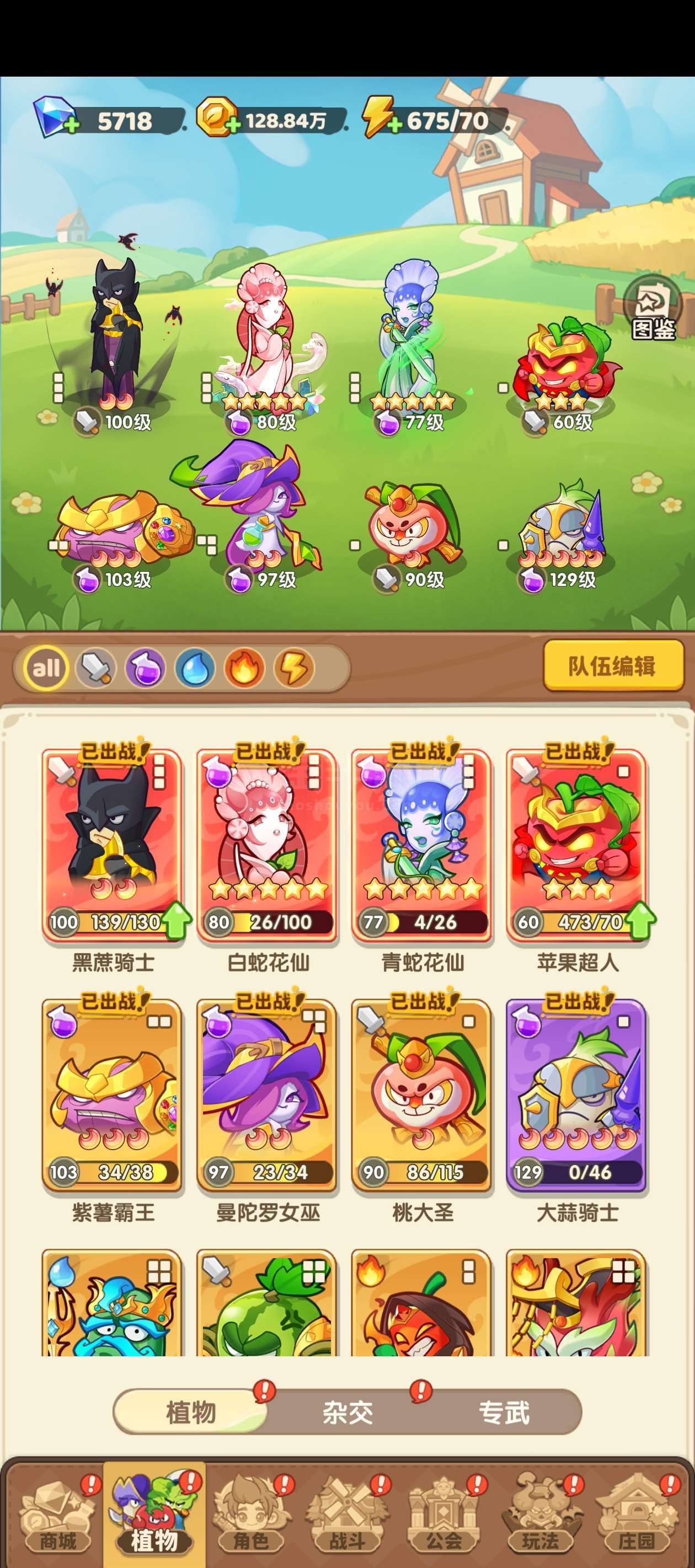Filter plants by purple potion type
The height and width of the screenshot is (1568, 695).
tap(145, 668)
